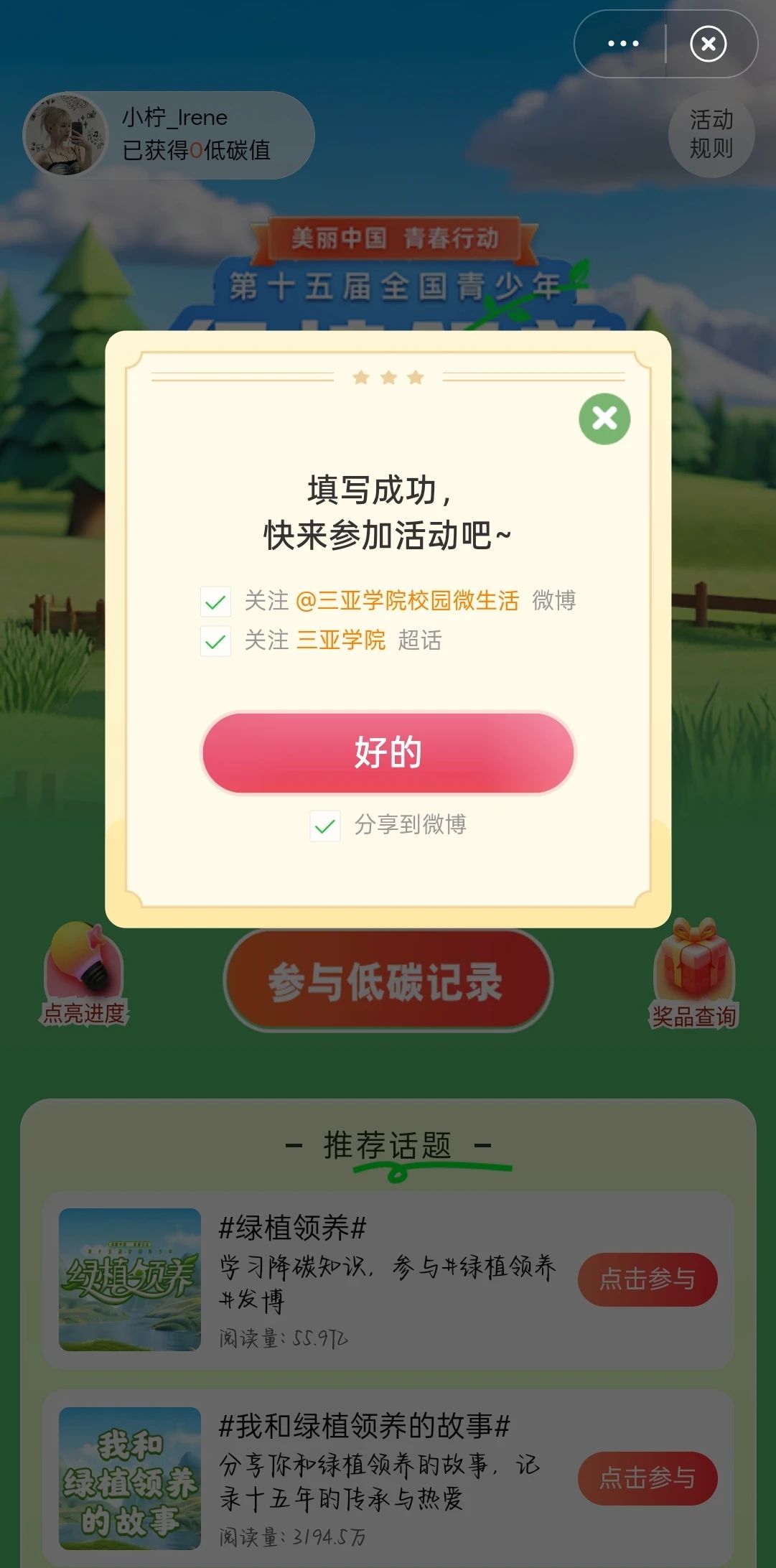Open the 小柠_Irene profile avatar
776x1568 pixels.
[66, 134]
